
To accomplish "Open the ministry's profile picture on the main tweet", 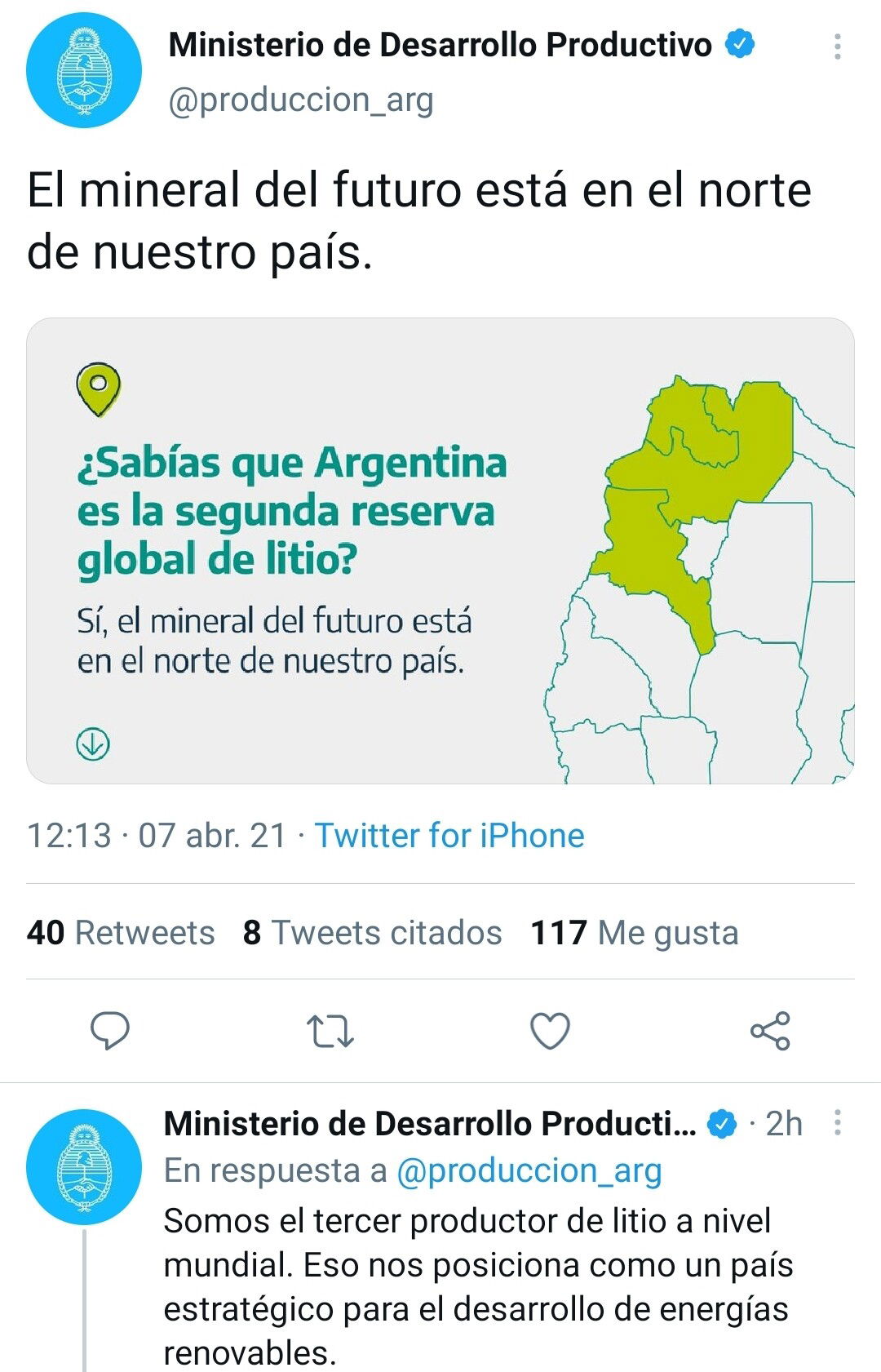I will (x=84, y=71).
